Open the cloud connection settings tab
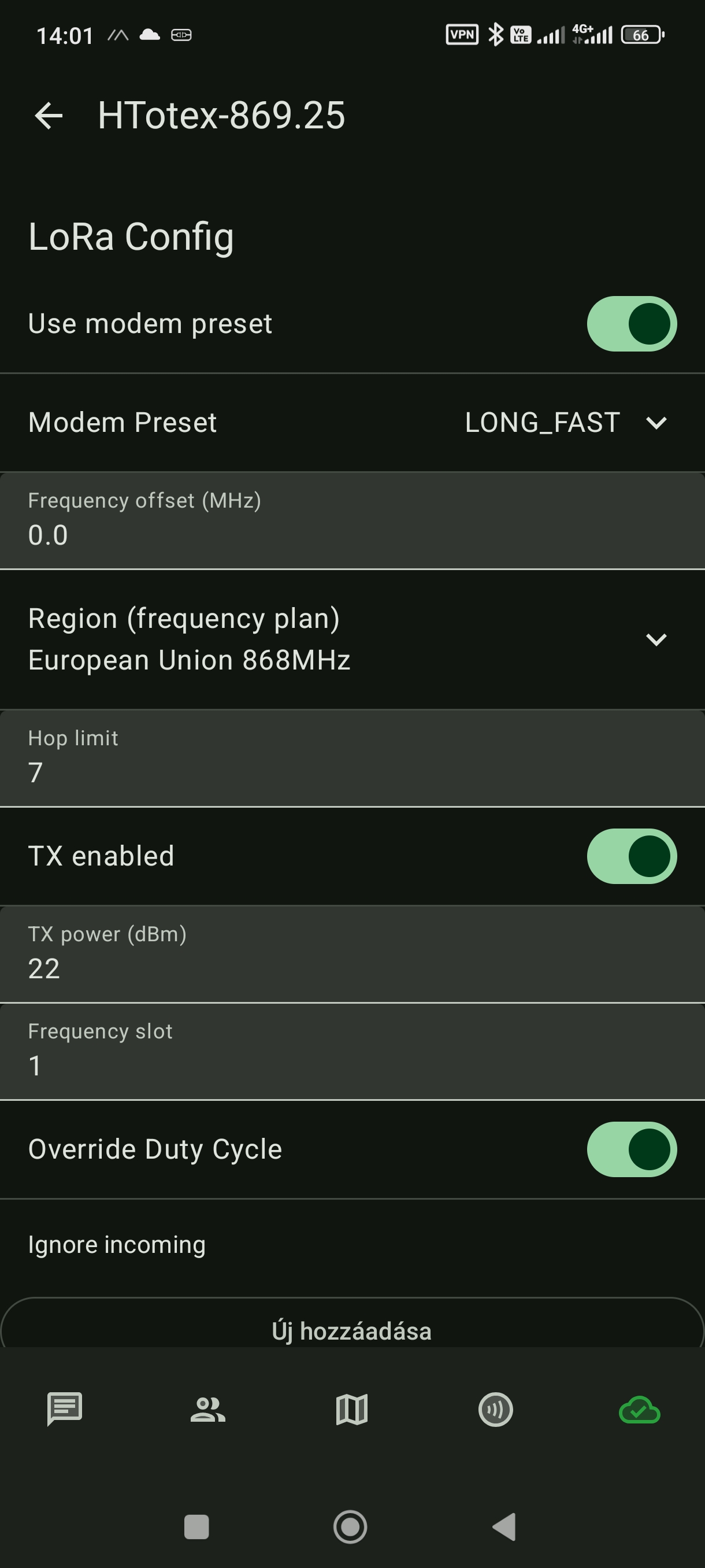Screen dimensions: 705x1568 639,1408
